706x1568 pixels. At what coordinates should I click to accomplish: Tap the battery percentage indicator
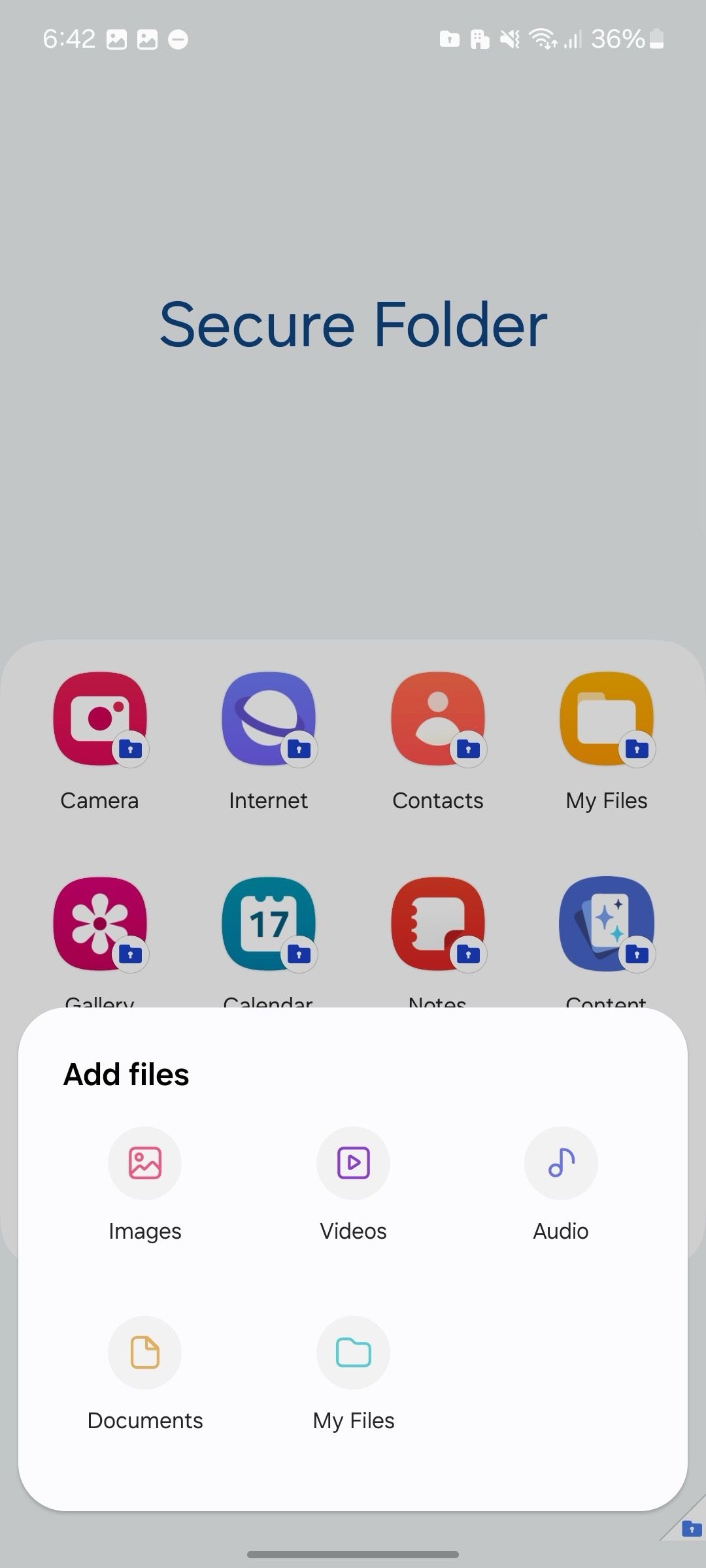[x=619, y=39]
